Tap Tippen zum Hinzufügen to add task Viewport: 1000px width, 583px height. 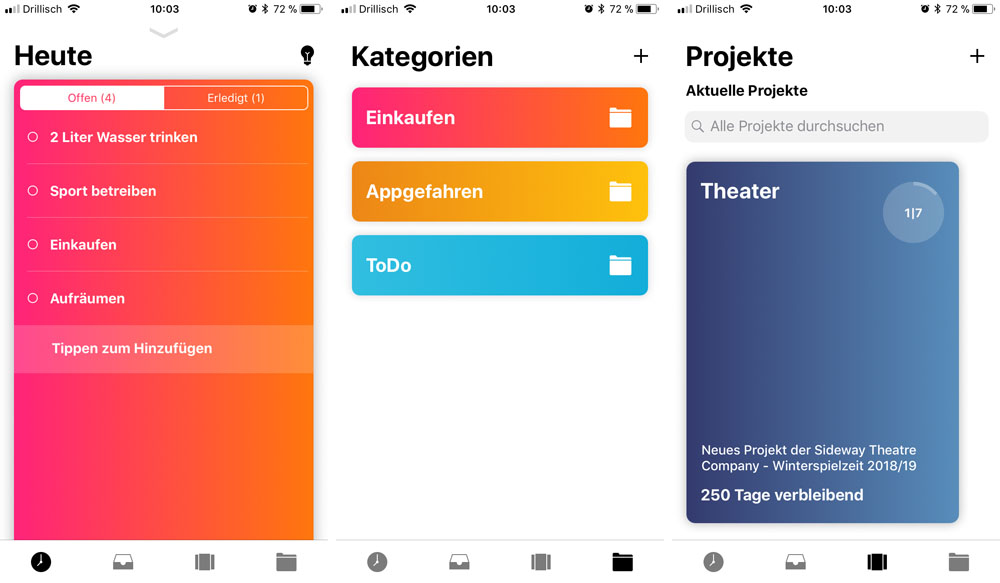pyautogui.click(x=132, y=349)
